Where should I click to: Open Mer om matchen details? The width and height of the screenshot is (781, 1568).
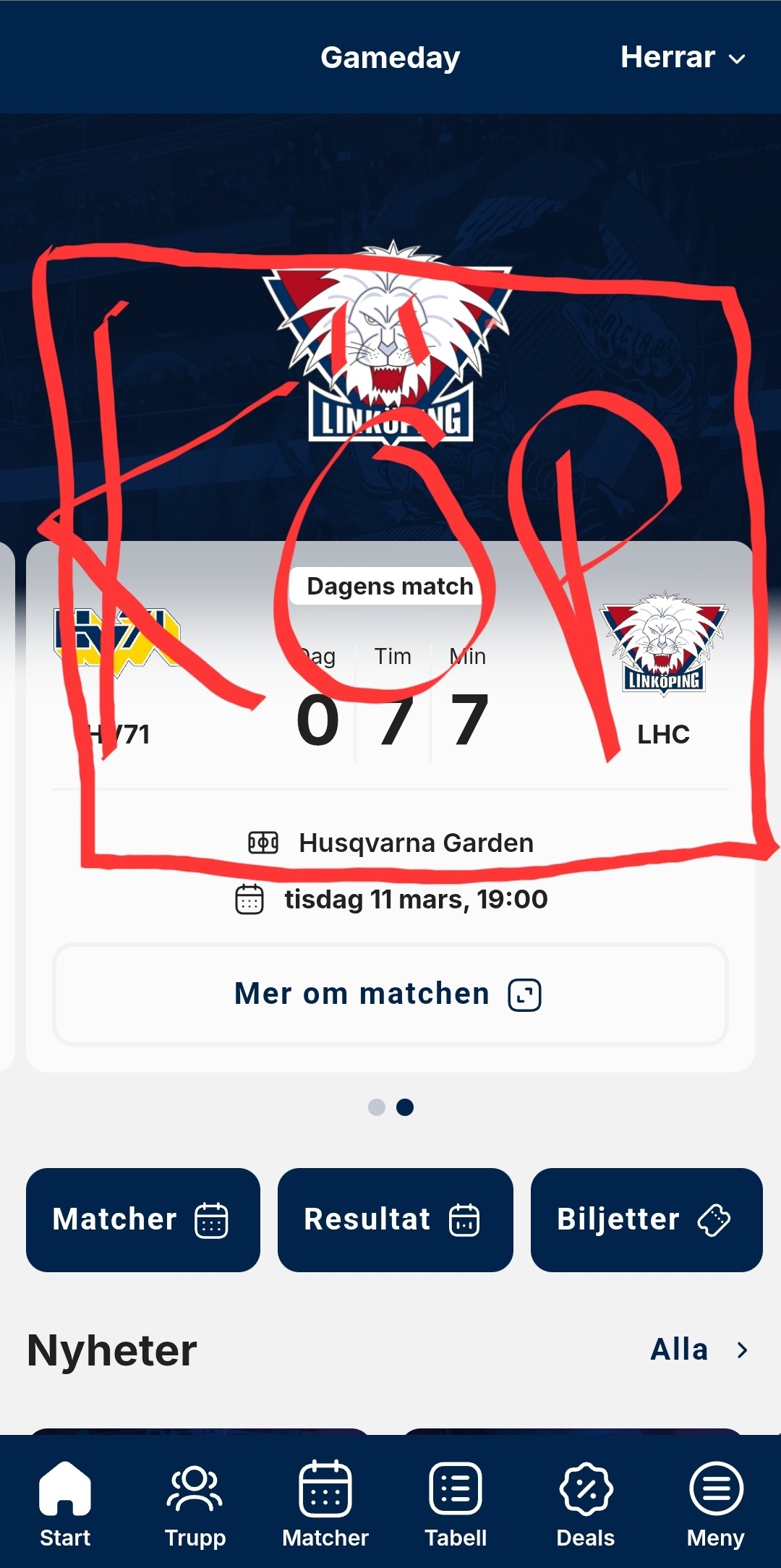[390, 994]
